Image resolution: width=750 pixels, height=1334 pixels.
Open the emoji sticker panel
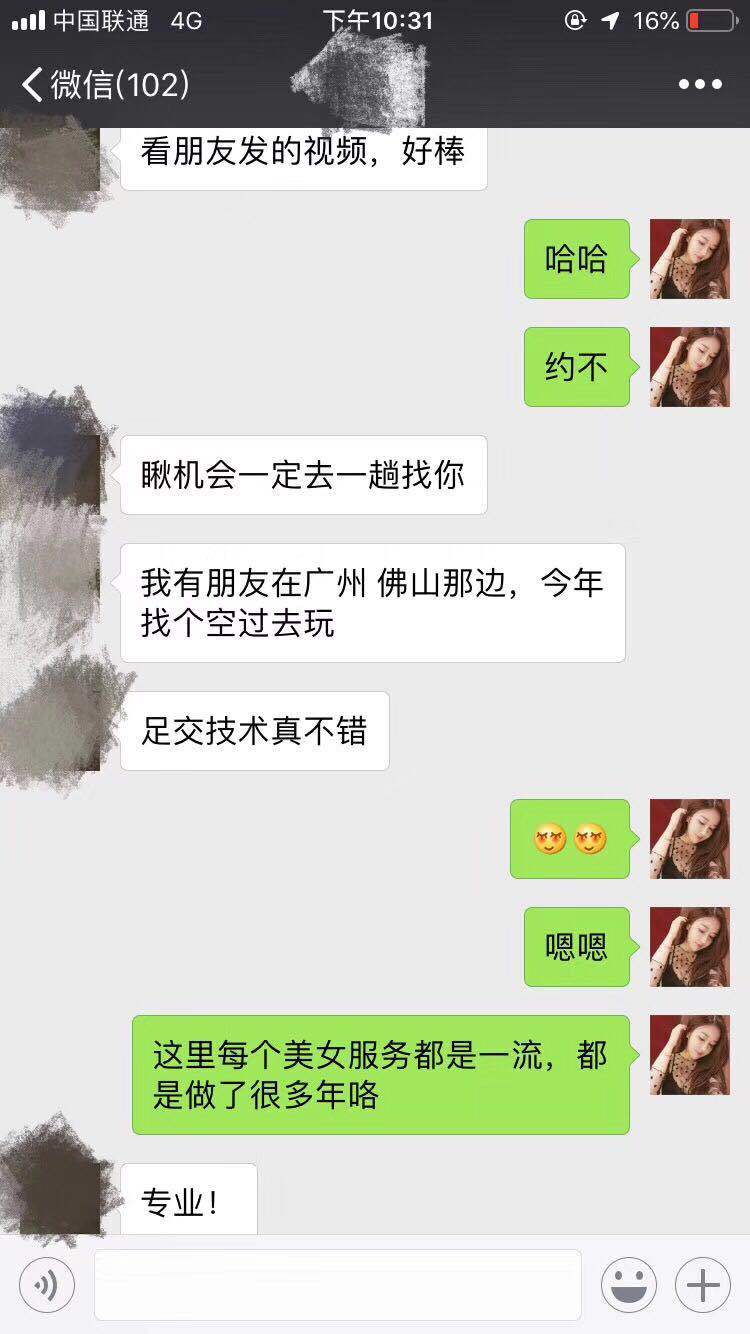[628, 1284]
